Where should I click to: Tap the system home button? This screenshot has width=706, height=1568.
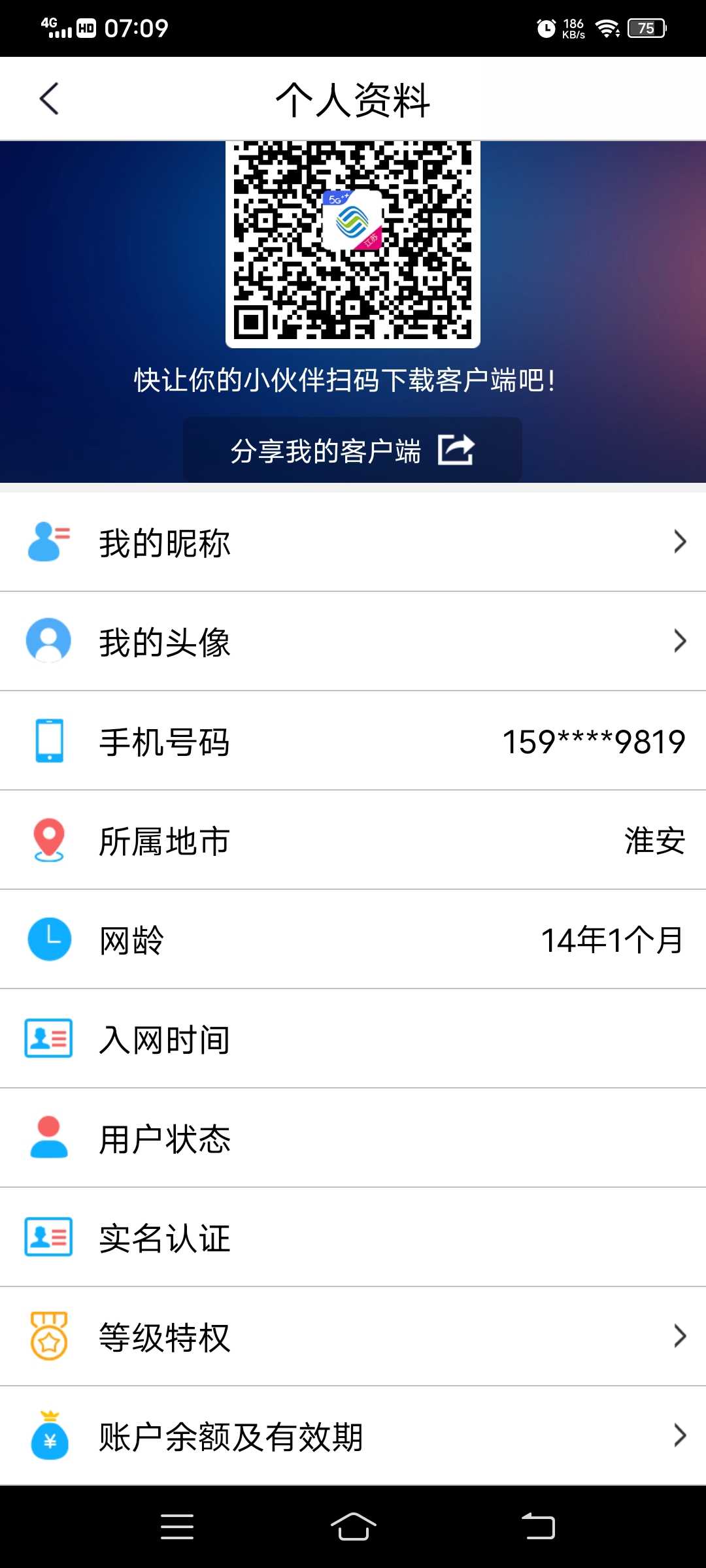353,1526
